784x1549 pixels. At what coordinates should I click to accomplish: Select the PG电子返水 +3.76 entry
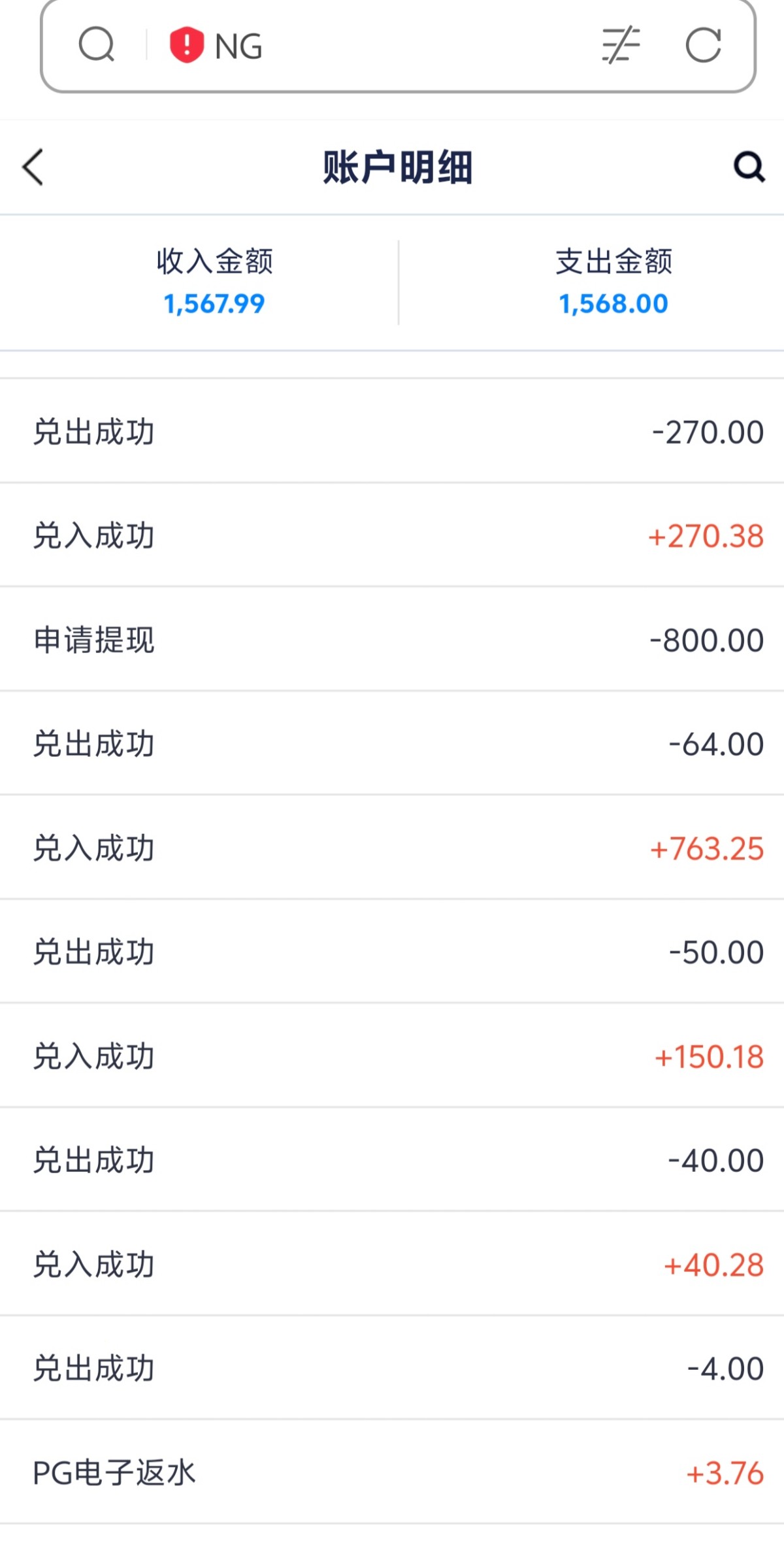(x=392, y=1473)
